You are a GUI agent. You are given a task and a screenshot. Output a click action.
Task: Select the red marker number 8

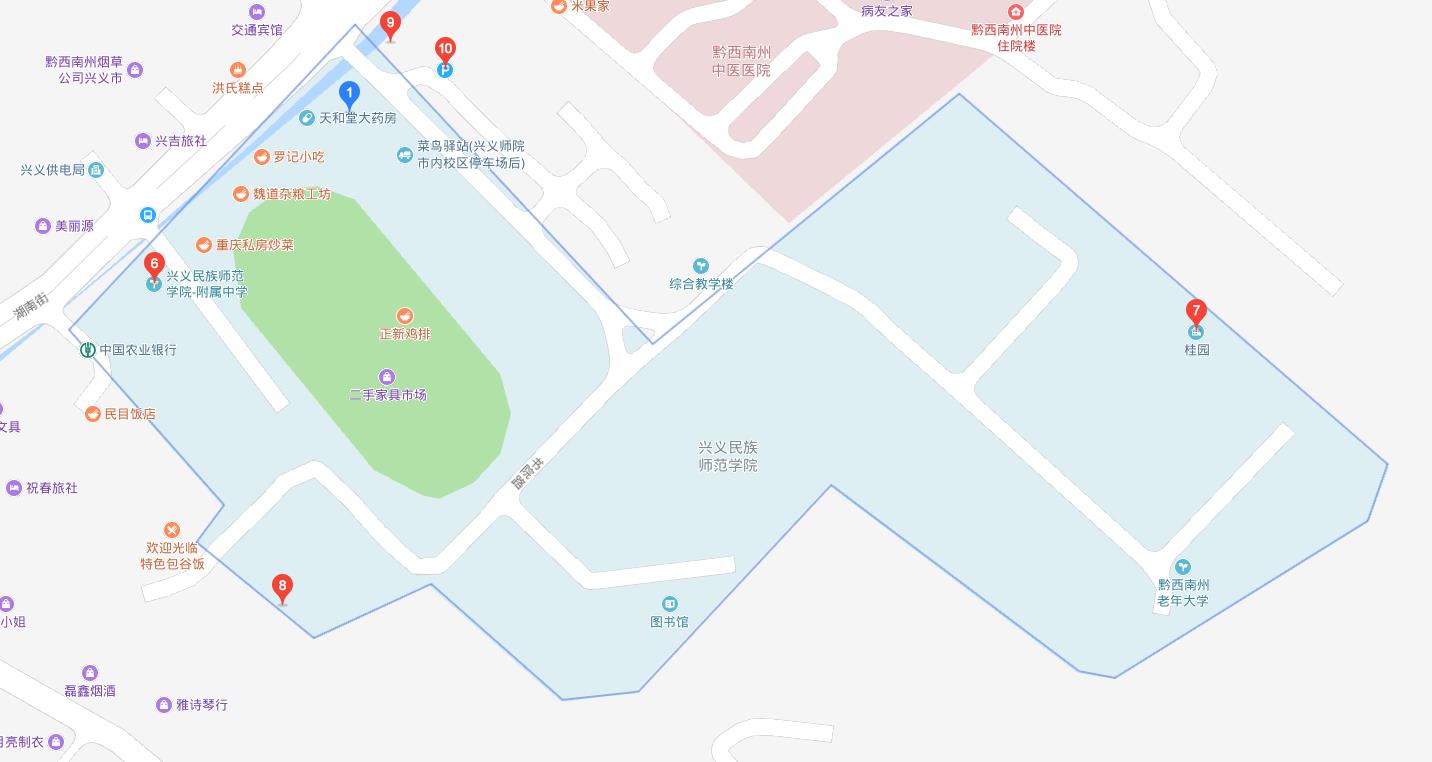tap(283, 586)
